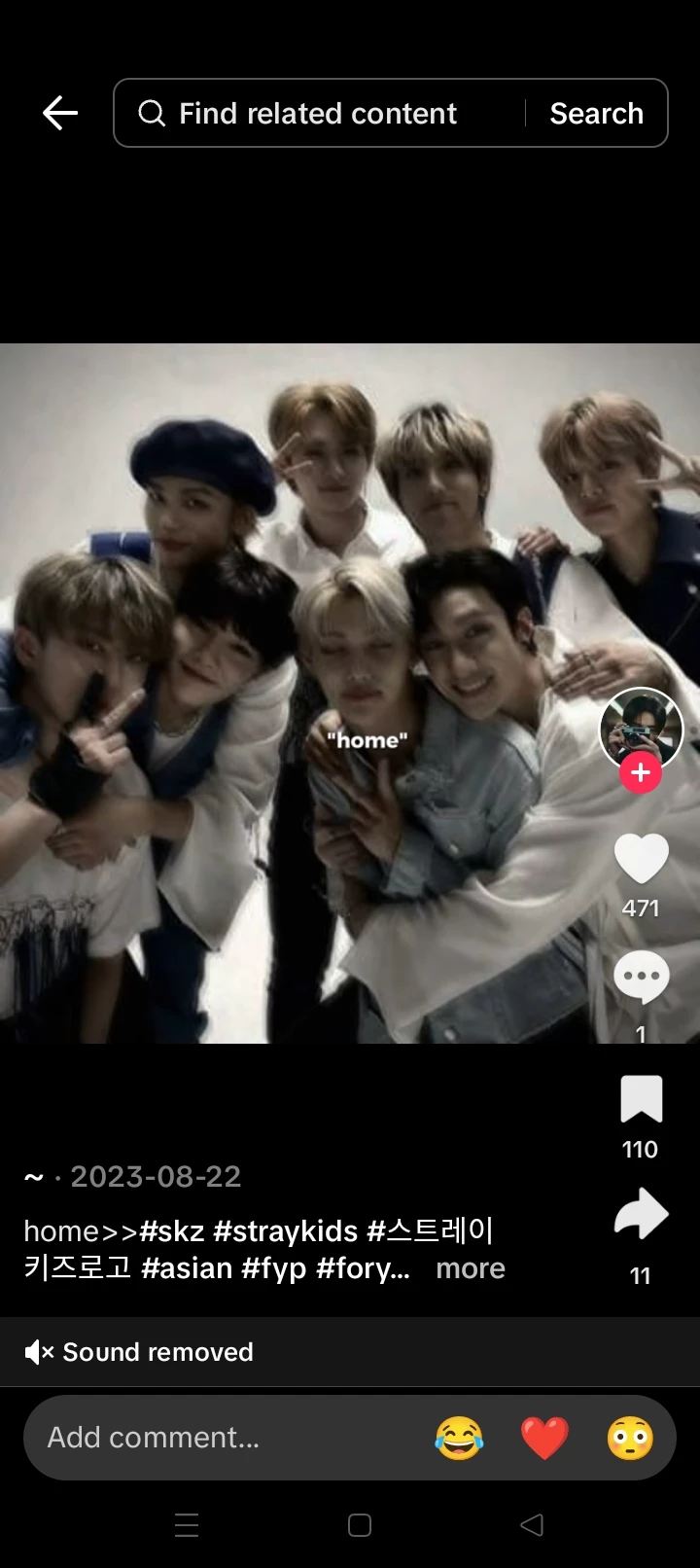
Task: Tap the Search button
Action: click(x=596, y=113)
